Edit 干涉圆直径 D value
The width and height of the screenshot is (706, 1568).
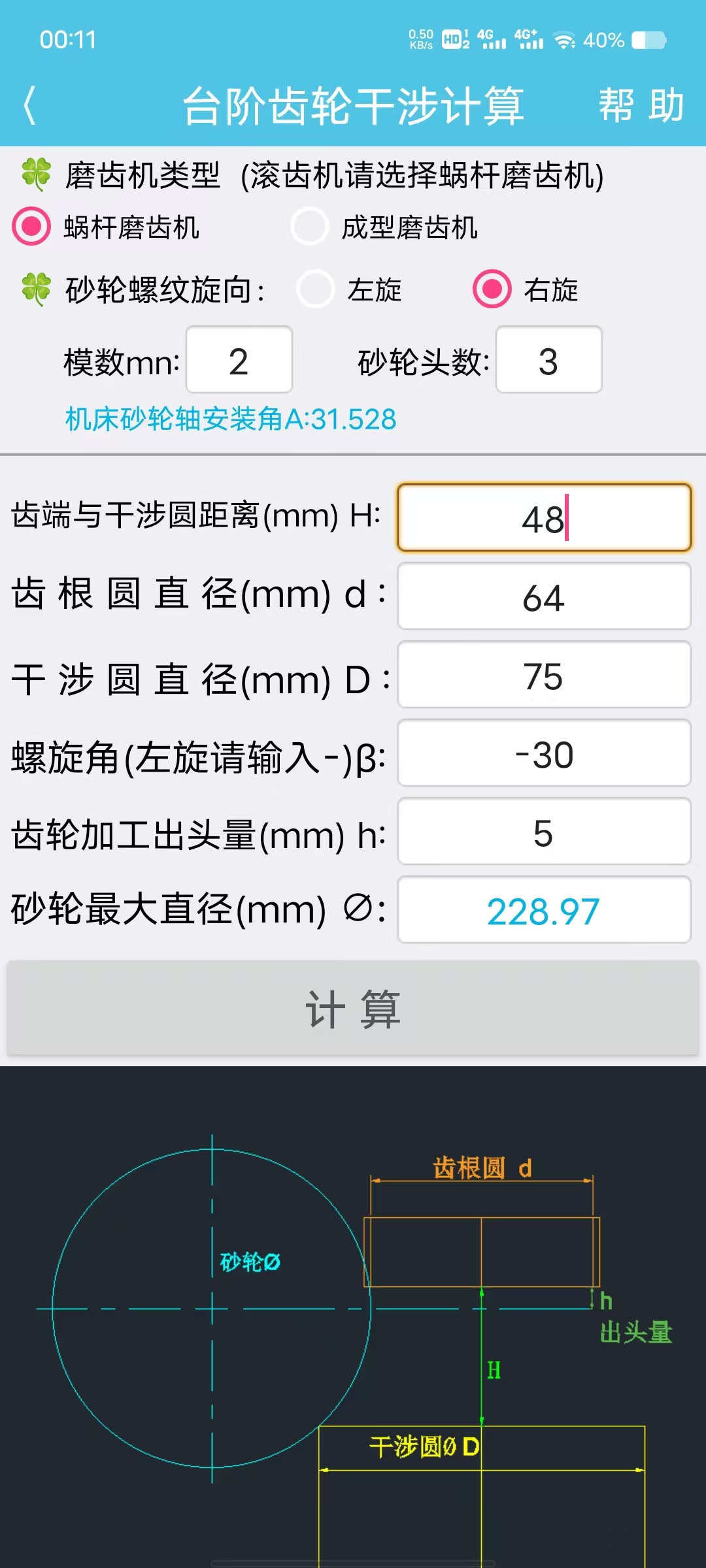click(x=544, y=675)
